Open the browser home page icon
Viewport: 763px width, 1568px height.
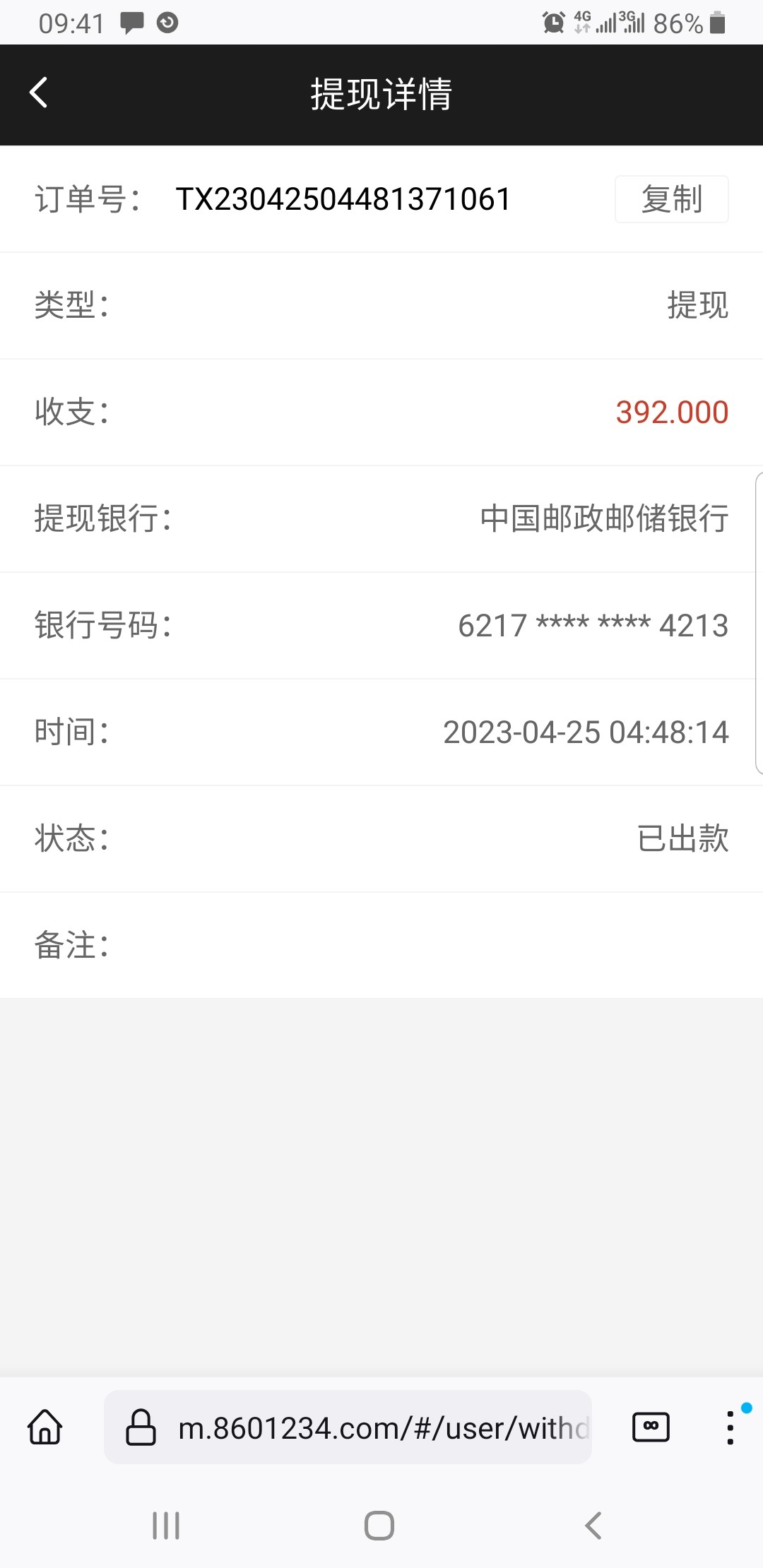(45, 1427)
